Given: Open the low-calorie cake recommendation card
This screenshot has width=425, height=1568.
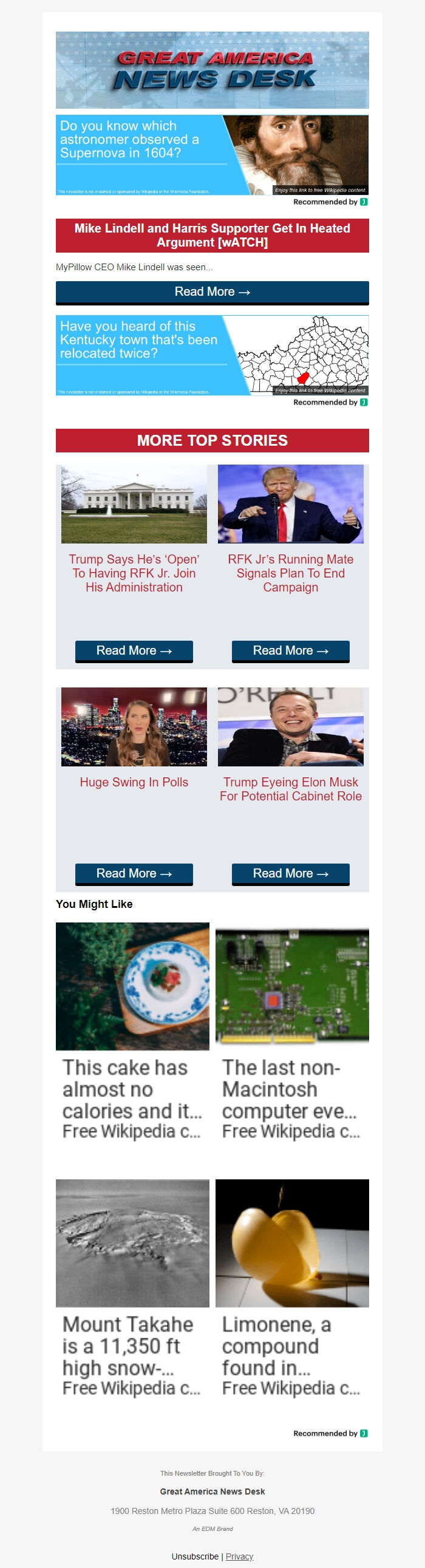Looking at the screenshot, I should pos(132,1032).
